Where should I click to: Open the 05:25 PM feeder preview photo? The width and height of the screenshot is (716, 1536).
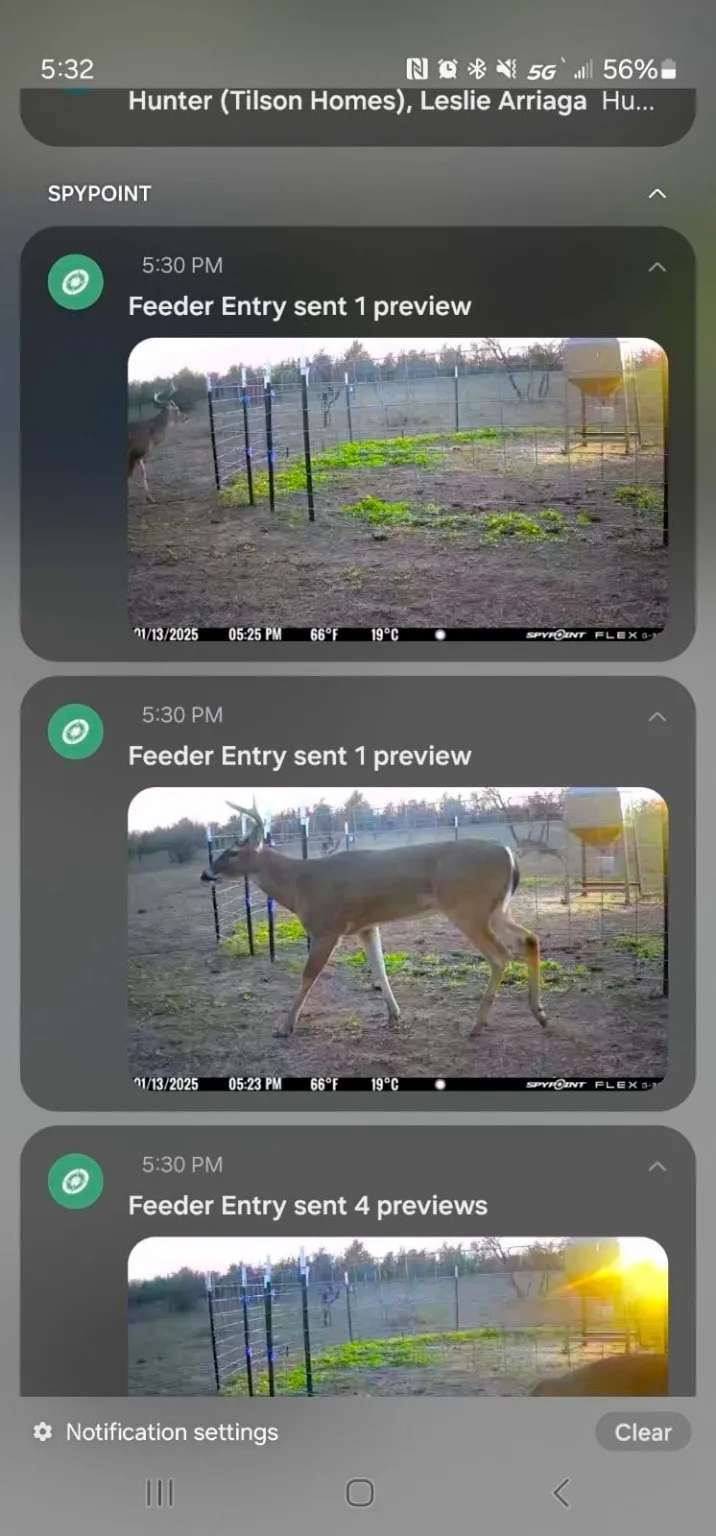(397, 489)
